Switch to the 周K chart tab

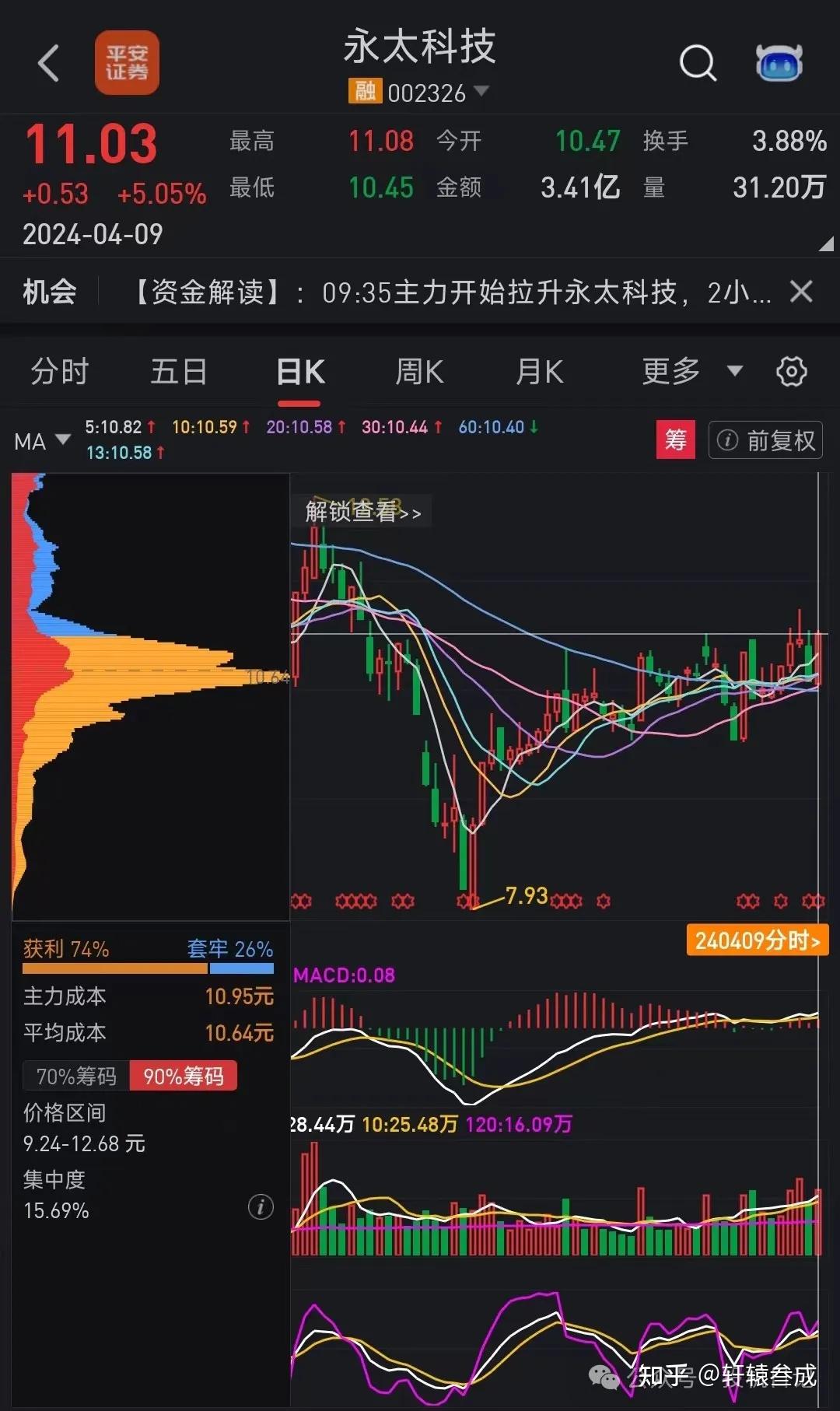[x=419, y=372]
